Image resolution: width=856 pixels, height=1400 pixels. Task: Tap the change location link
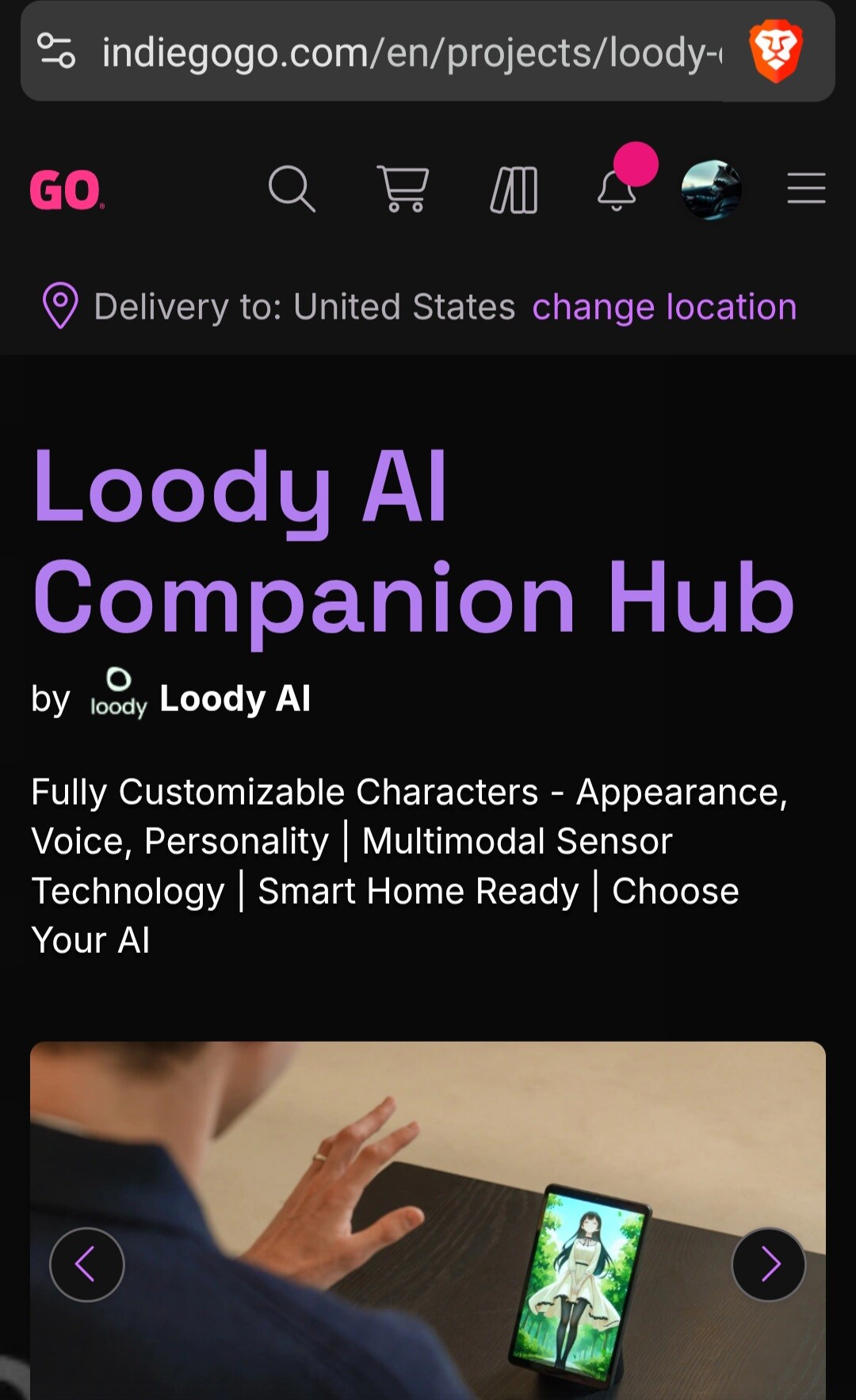click(x=664, y=308)
